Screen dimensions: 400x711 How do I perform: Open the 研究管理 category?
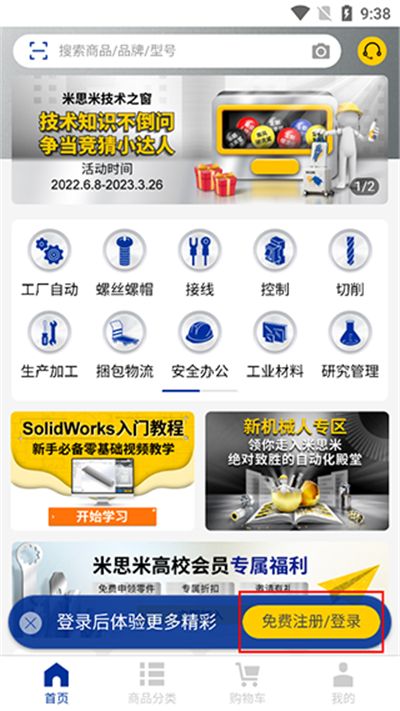tap(350, 346)
